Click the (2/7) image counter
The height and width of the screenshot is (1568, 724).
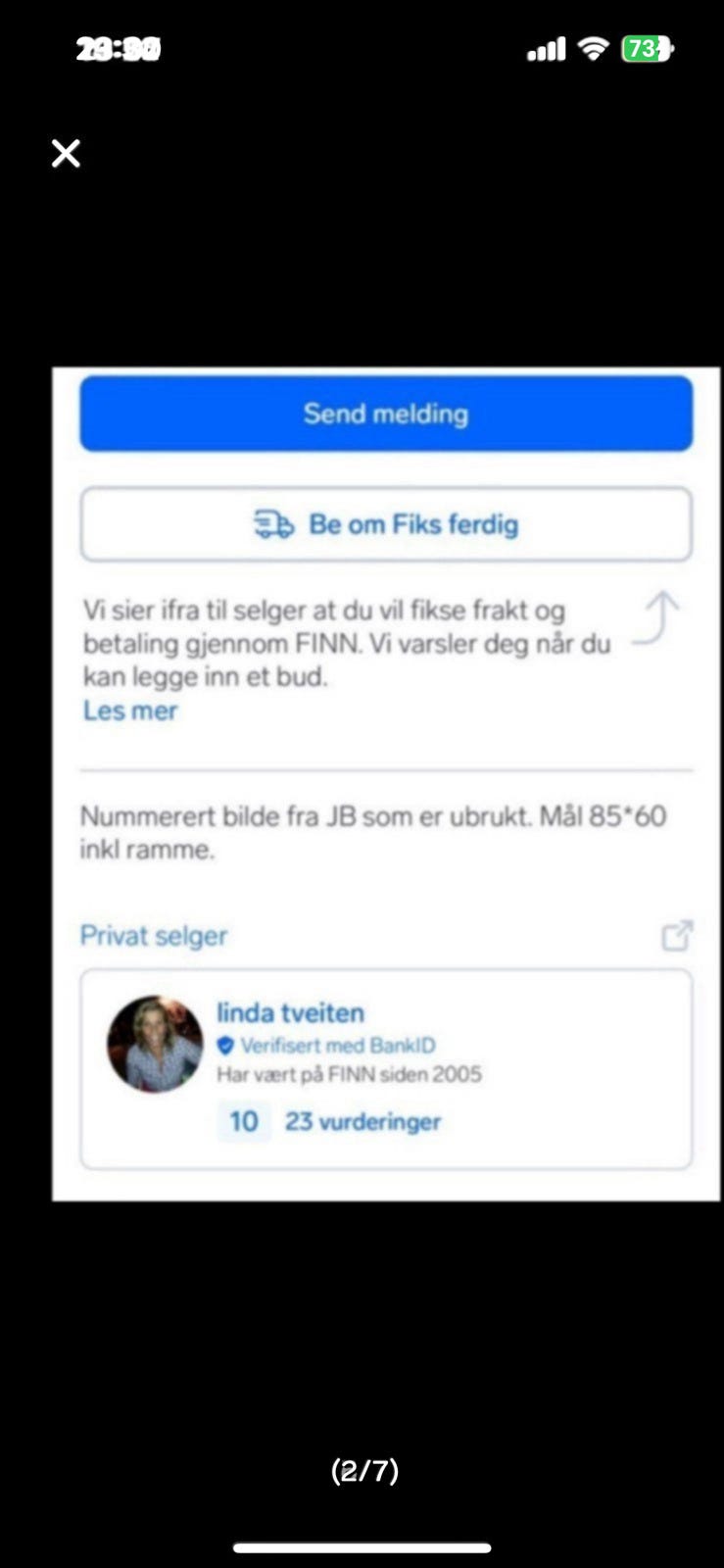click(x=364, y=1470)
